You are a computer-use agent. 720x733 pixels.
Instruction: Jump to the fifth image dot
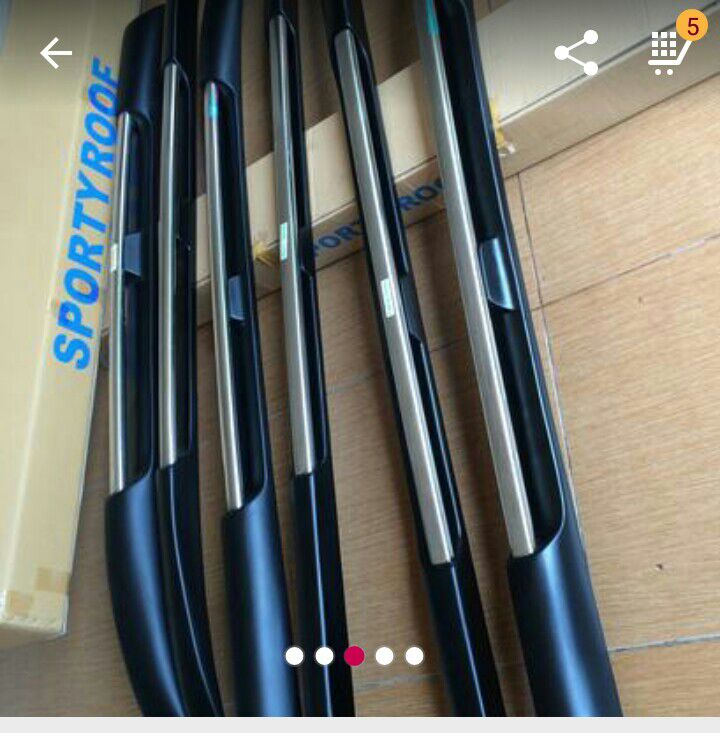point(414,656)
